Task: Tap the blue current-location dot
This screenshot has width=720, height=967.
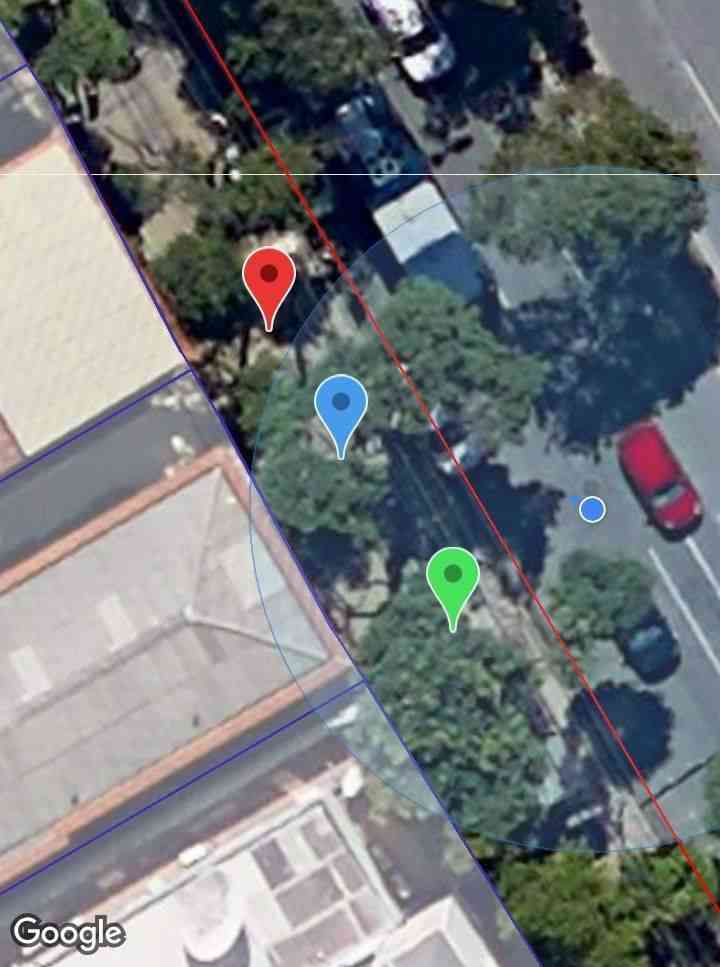Action: click(x=592, y=509)
